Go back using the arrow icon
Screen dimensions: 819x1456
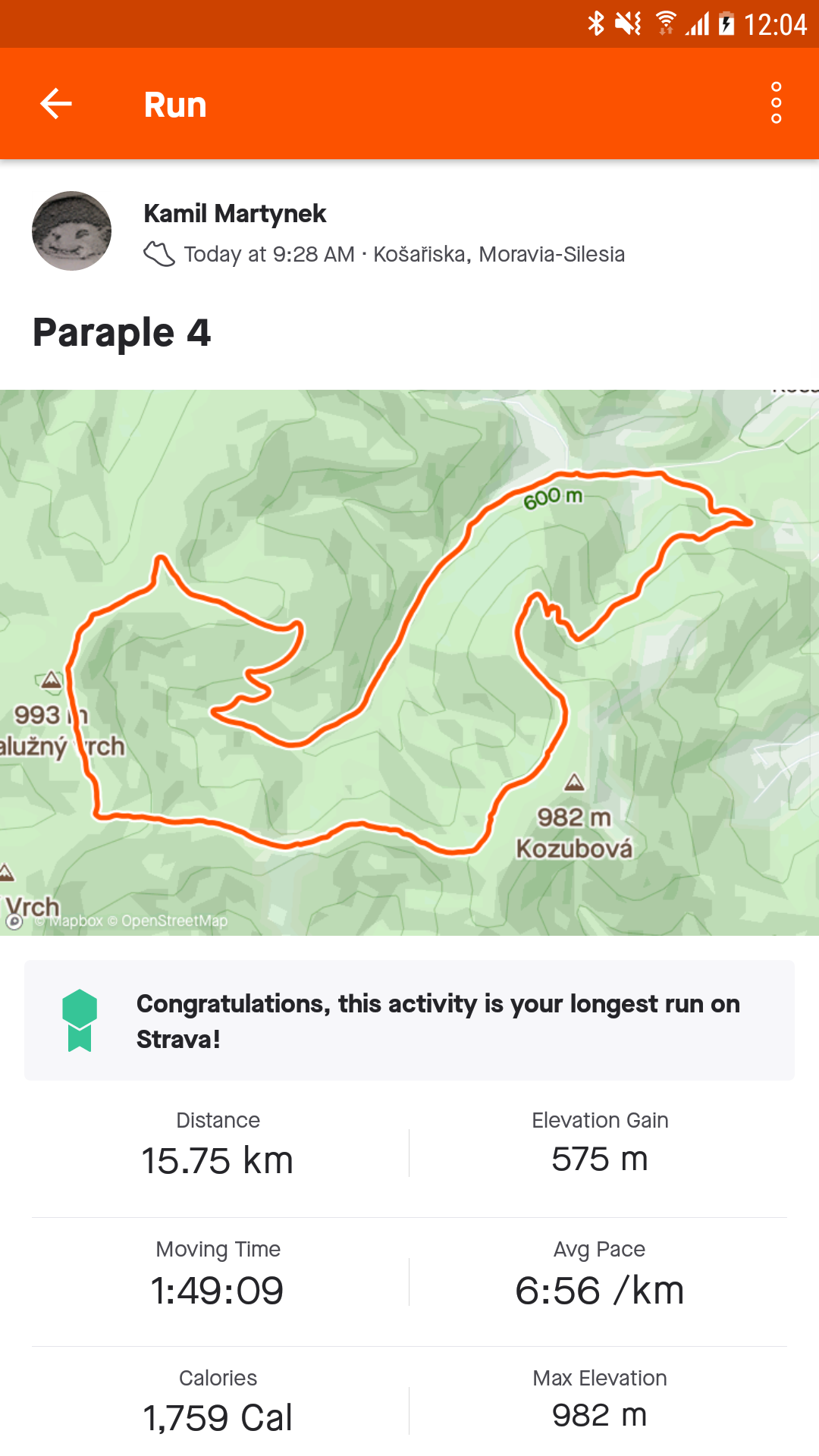tap(56, 104)
